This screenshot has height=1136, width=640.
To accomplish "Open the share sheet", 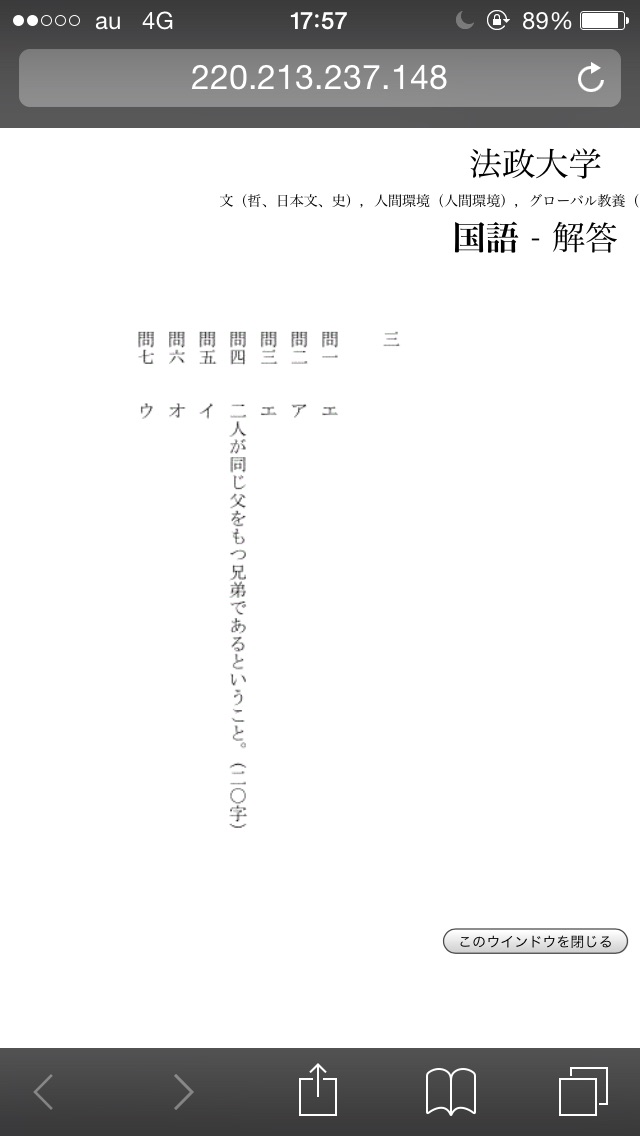I will click(x=317, y=1089).
